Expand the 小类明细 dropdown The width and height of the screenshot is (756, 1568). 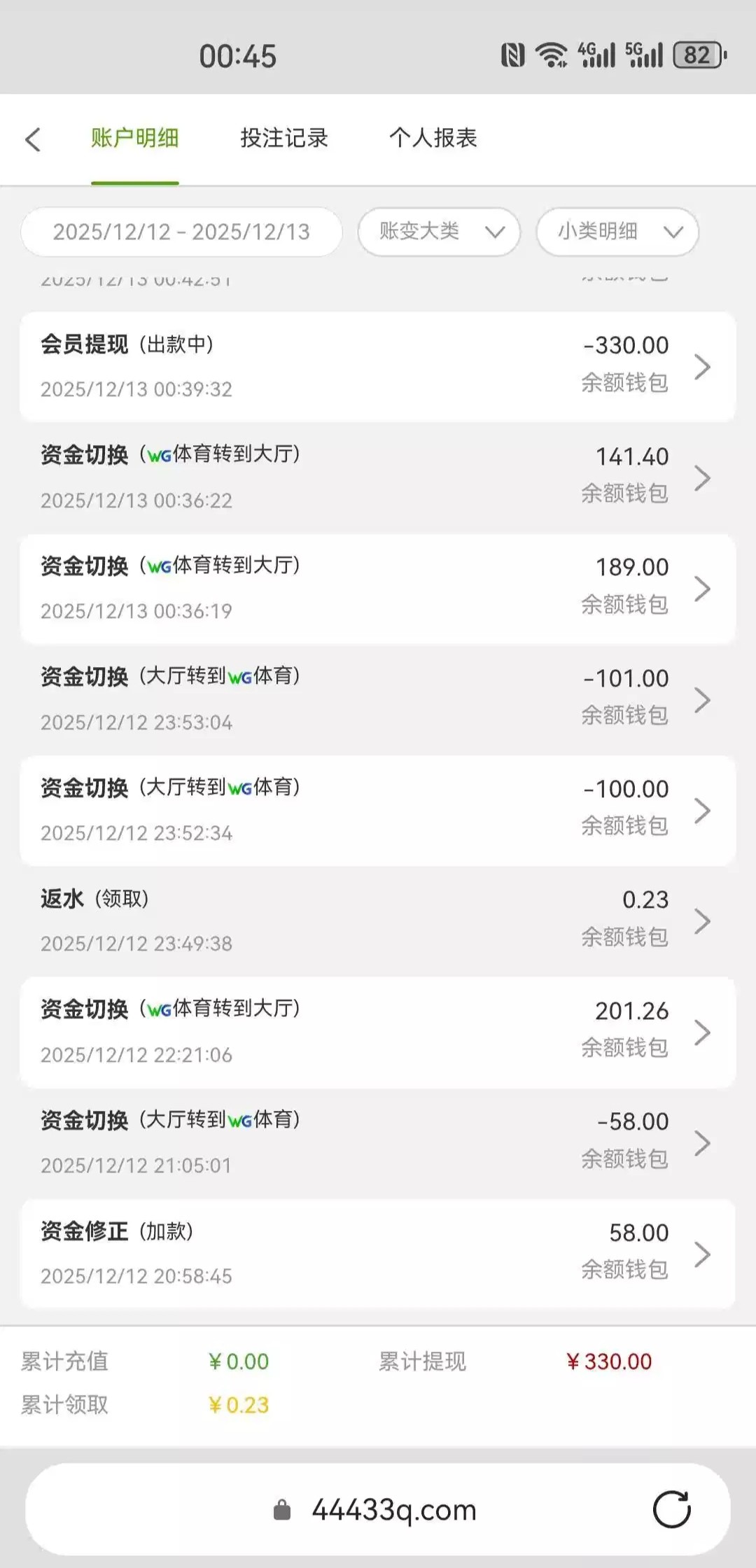pyautogui.click(x=617, y=232)
